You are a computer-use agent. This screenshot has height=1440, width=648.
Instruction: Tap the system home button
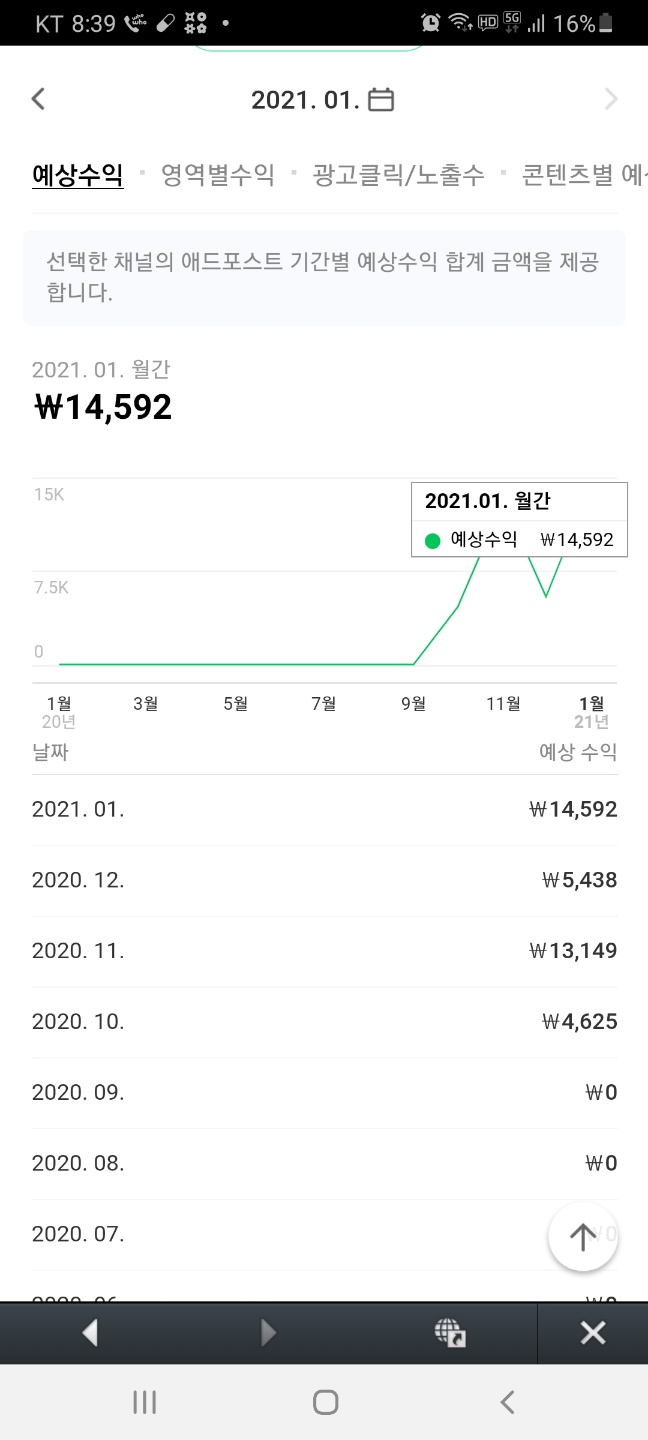325,1402
